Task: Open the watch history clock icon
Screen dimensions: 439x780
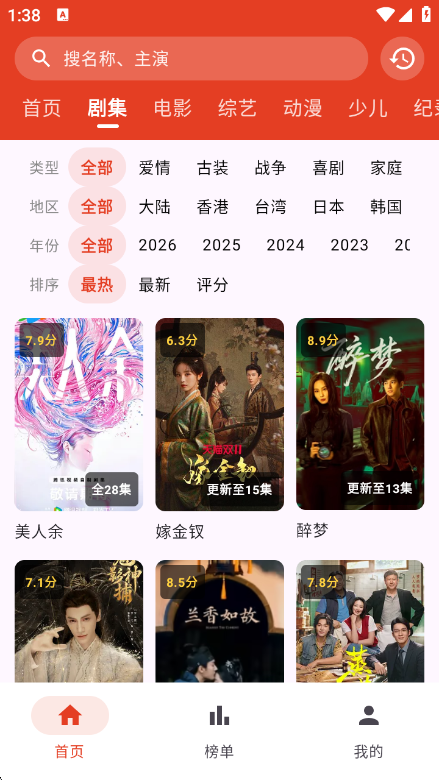Action: [x=402, y=59]
